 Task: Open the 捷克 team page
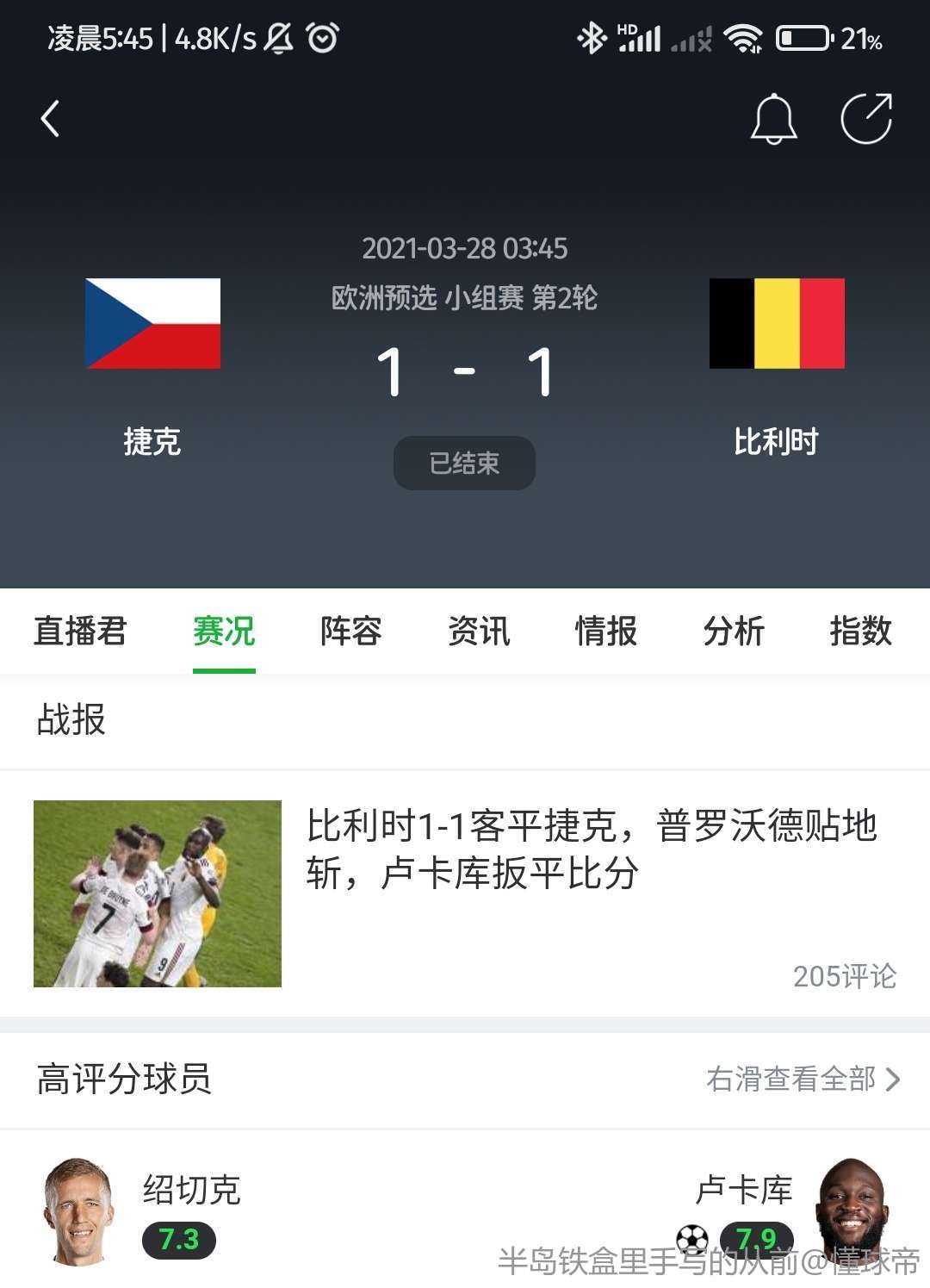click(x=152, y=324)
